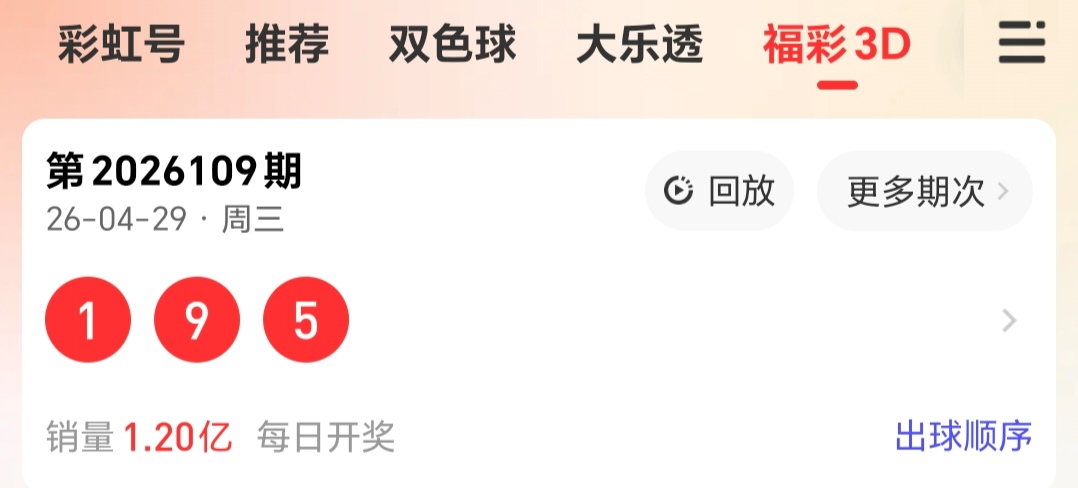
Task: Play the 回放 draw replay
Action: [719, 191]
